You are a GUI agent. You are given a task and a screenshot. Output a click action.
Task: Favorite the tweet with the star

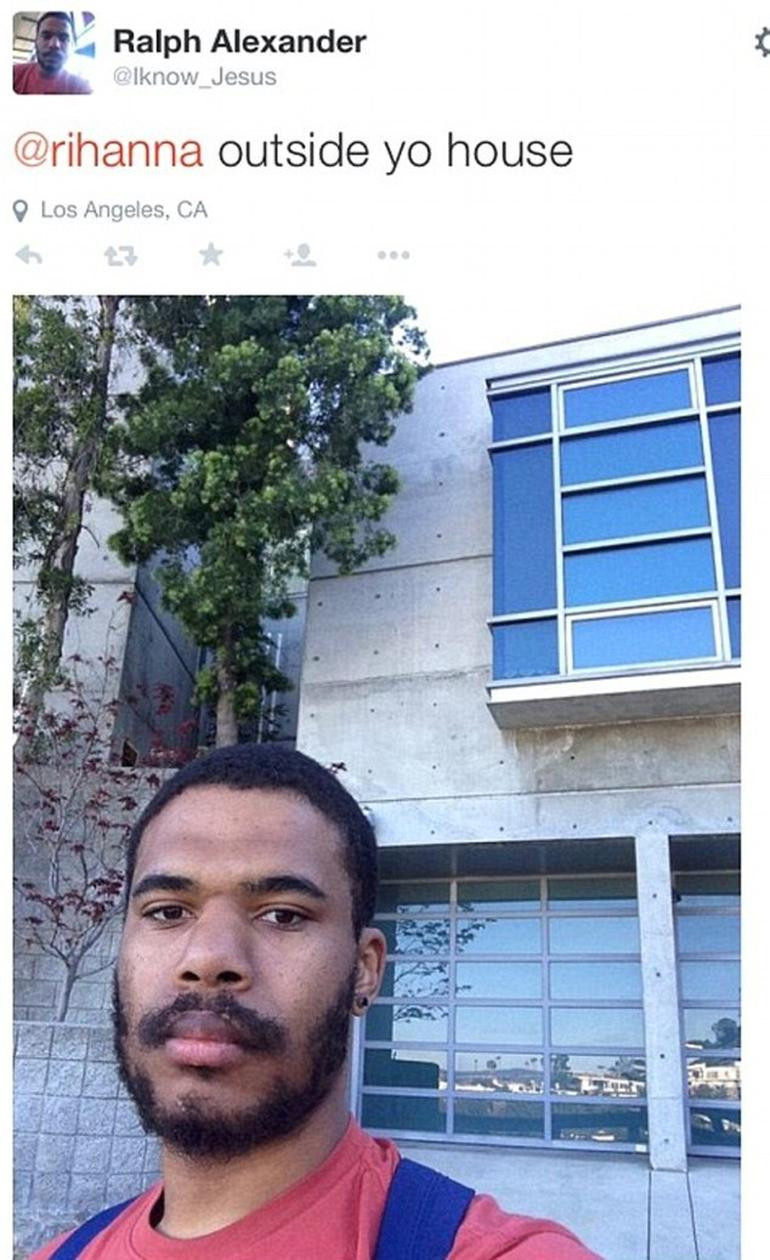(210, 254)
